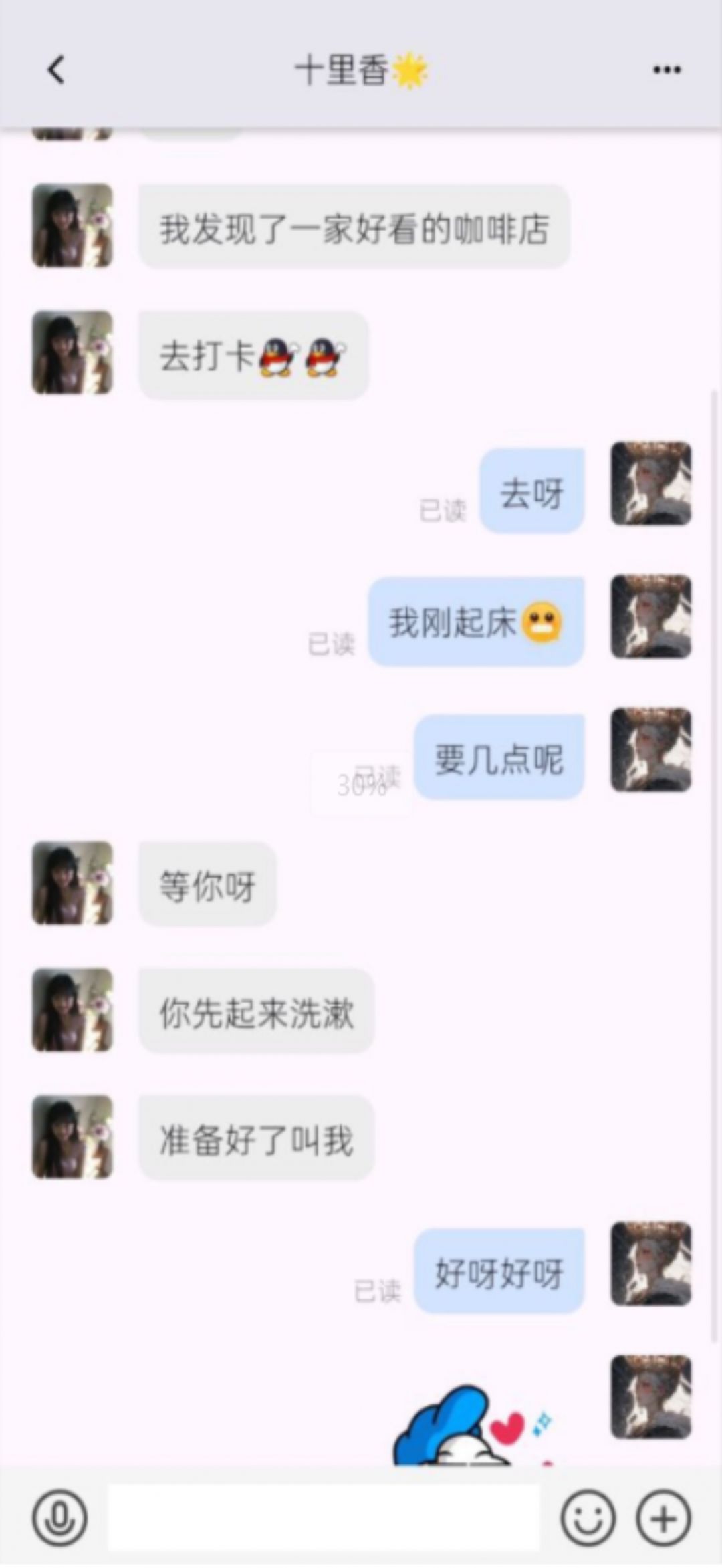Open the blue cartoon sticker message

(468, 1428)
